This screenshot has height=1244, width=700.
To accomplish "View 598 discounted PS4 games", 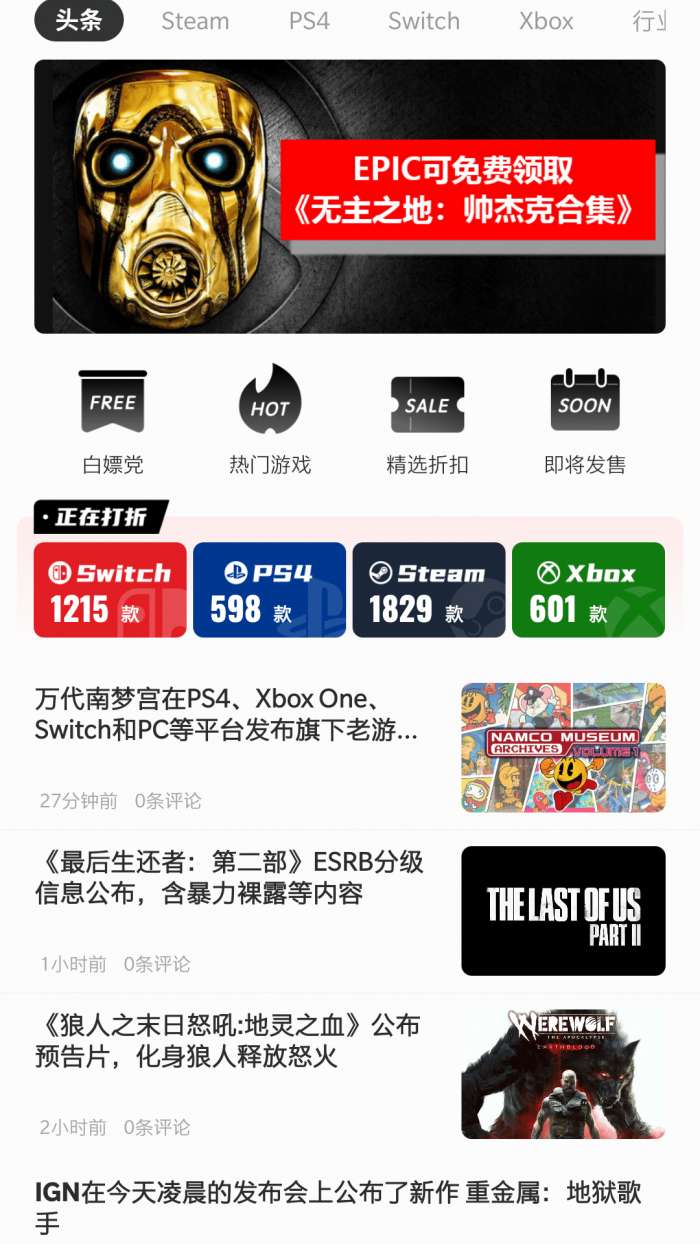I will coord(269,590).
